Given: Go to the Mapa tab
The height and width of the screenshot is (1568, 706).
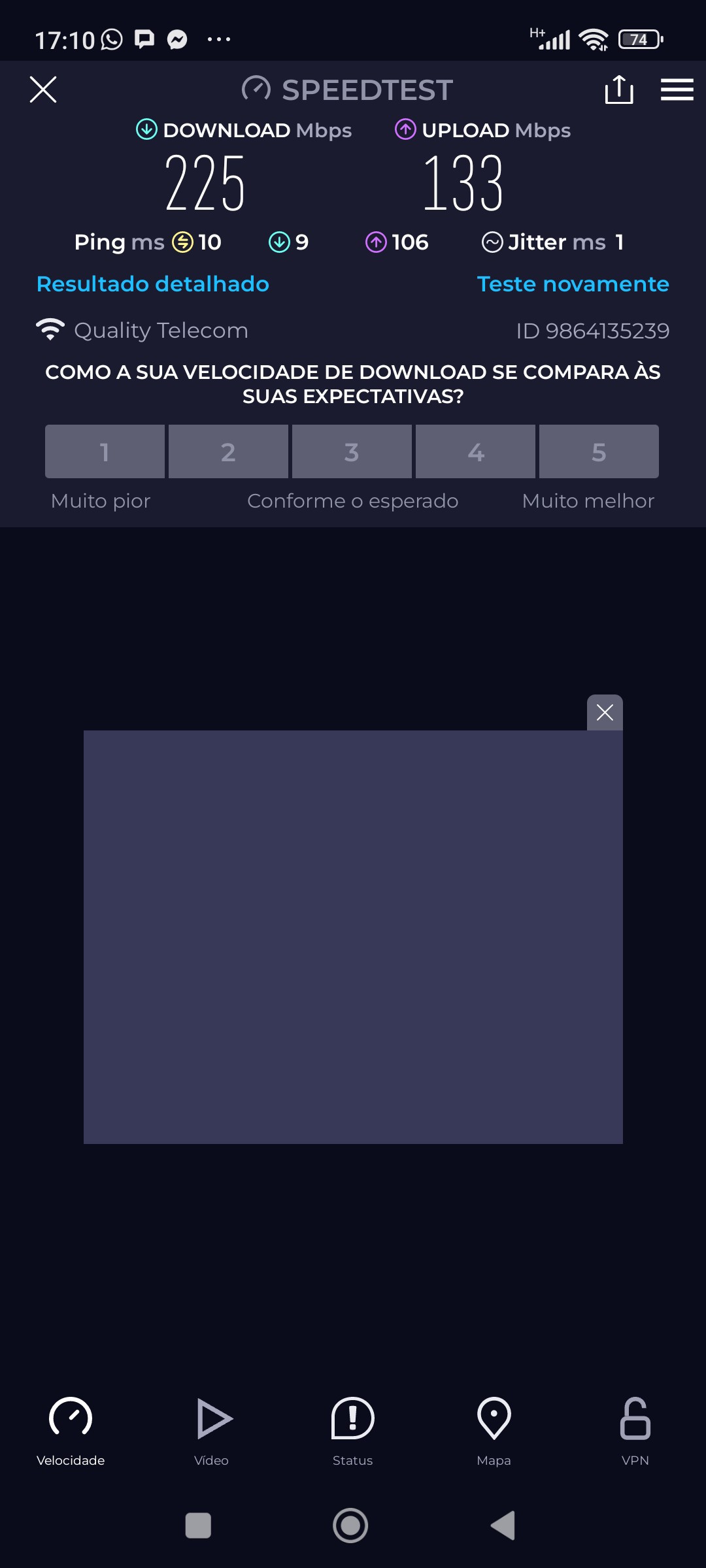Looking at the screenshot, I should (494, 1431).
